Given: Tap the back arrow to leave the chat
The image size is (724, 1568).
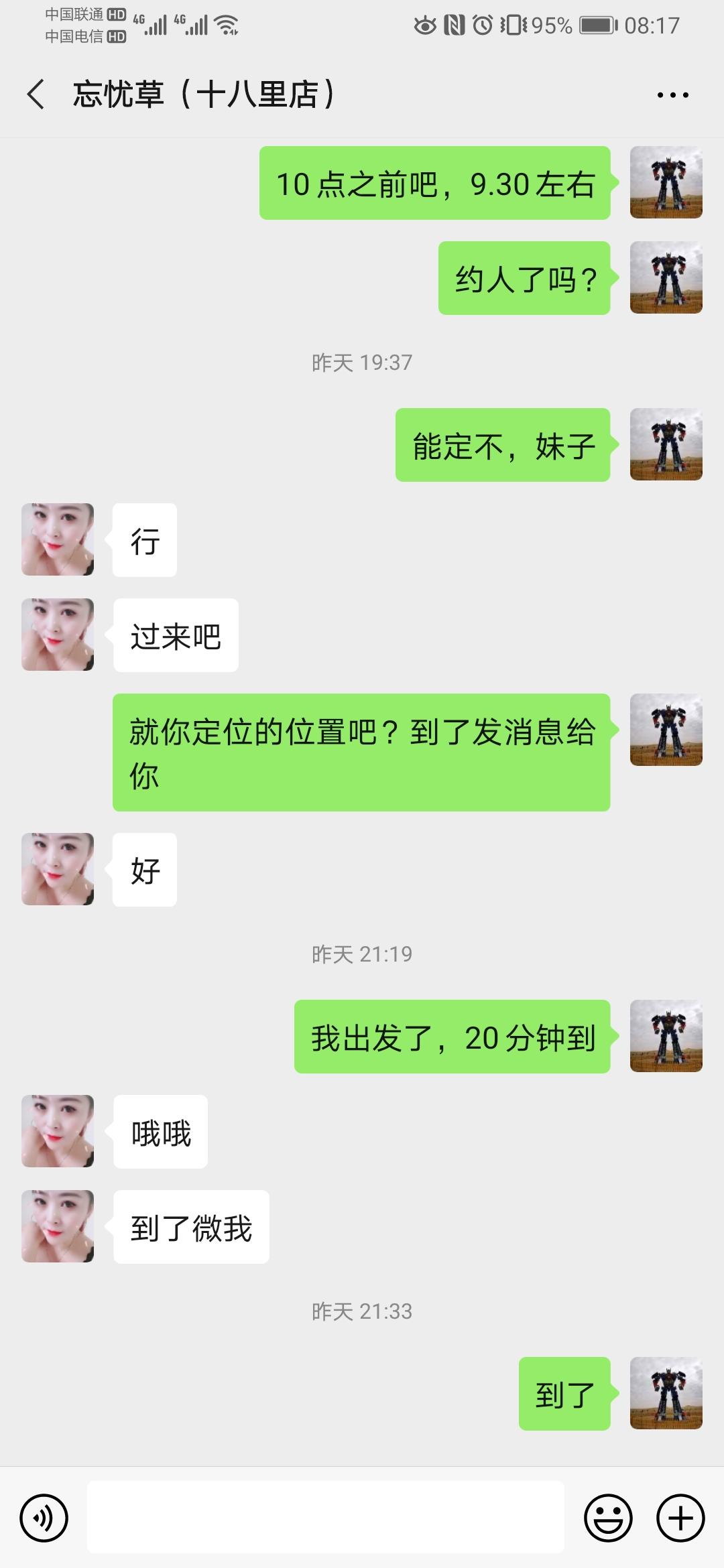Looking at the screenshot, I should [x=34, y=94].
